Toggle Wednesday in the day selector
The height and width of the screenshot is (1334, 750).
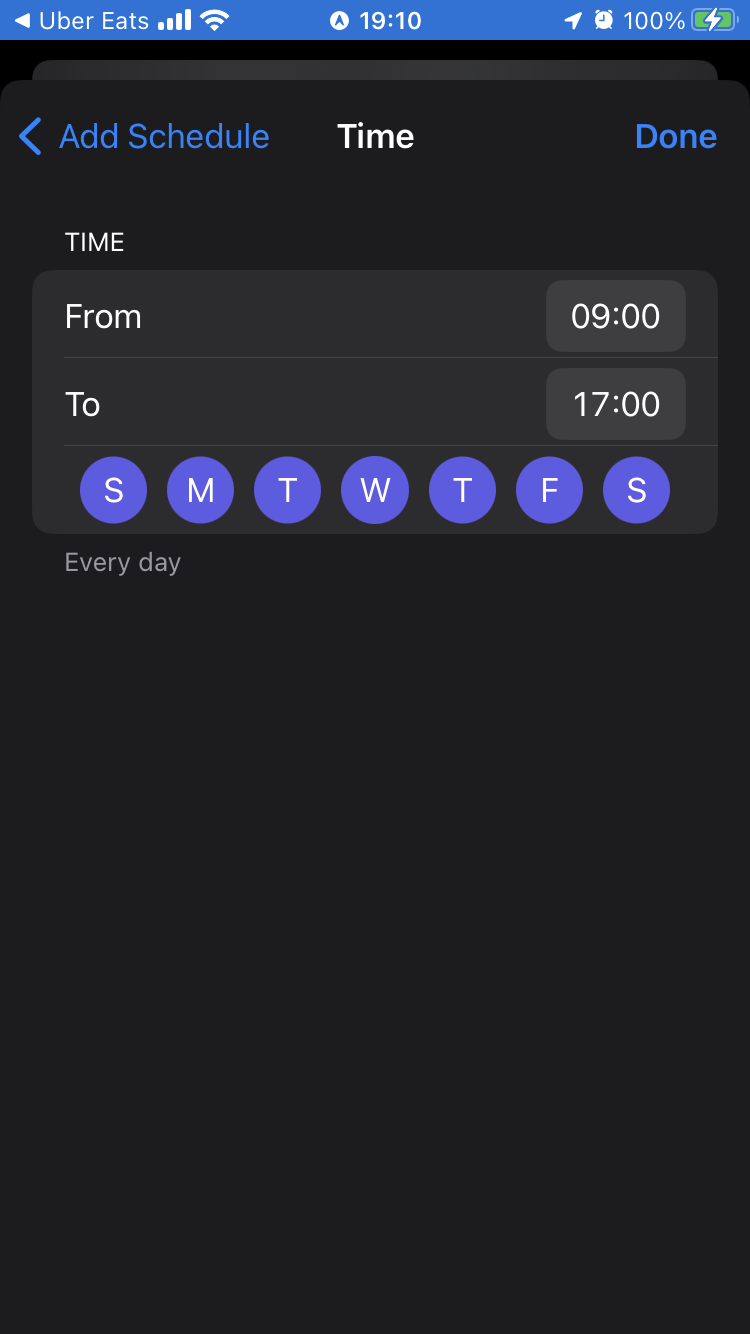(375, 490)
